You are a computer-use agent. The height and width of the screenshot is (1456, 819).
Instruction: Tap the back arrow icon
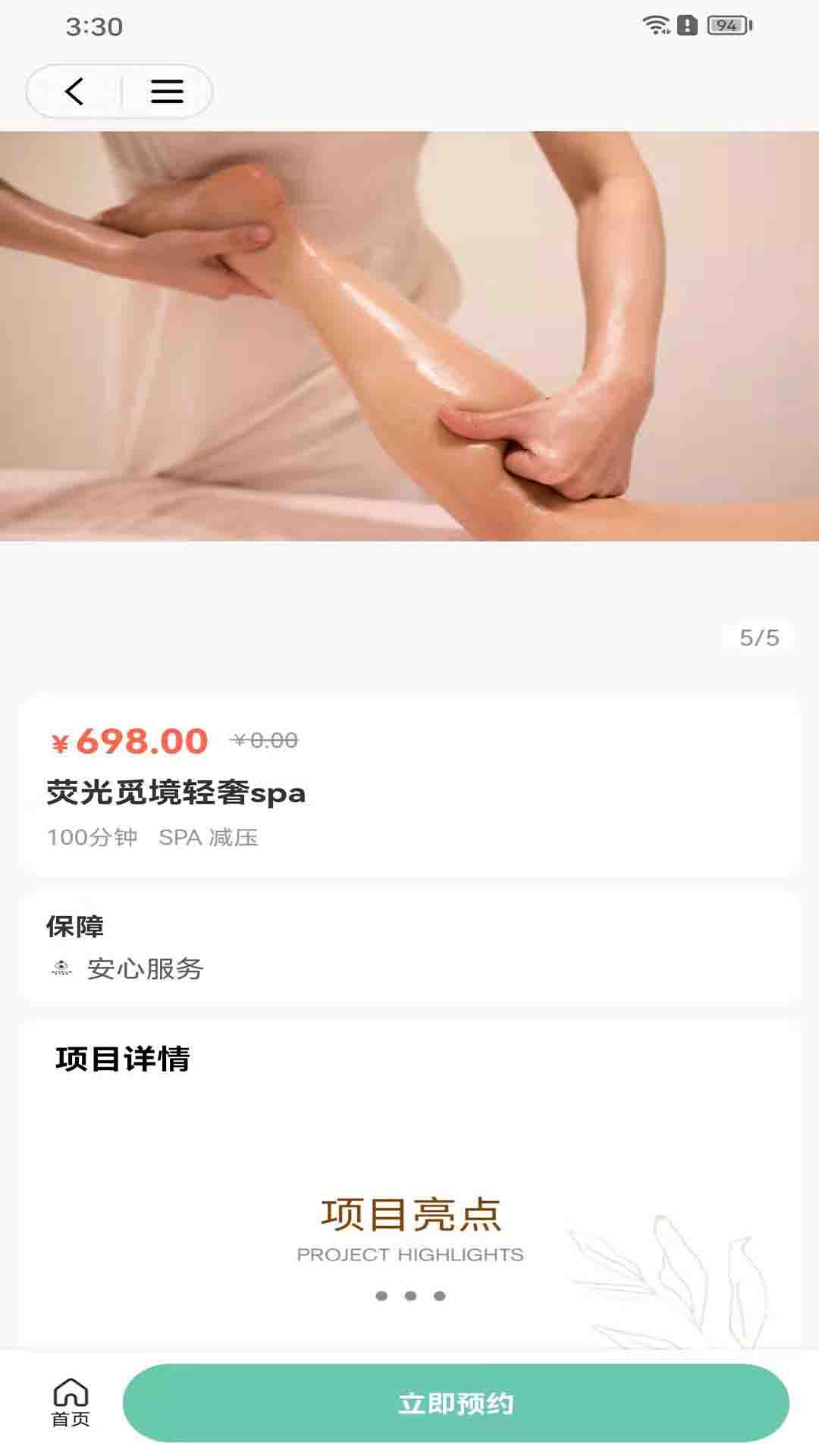[74, 91]
